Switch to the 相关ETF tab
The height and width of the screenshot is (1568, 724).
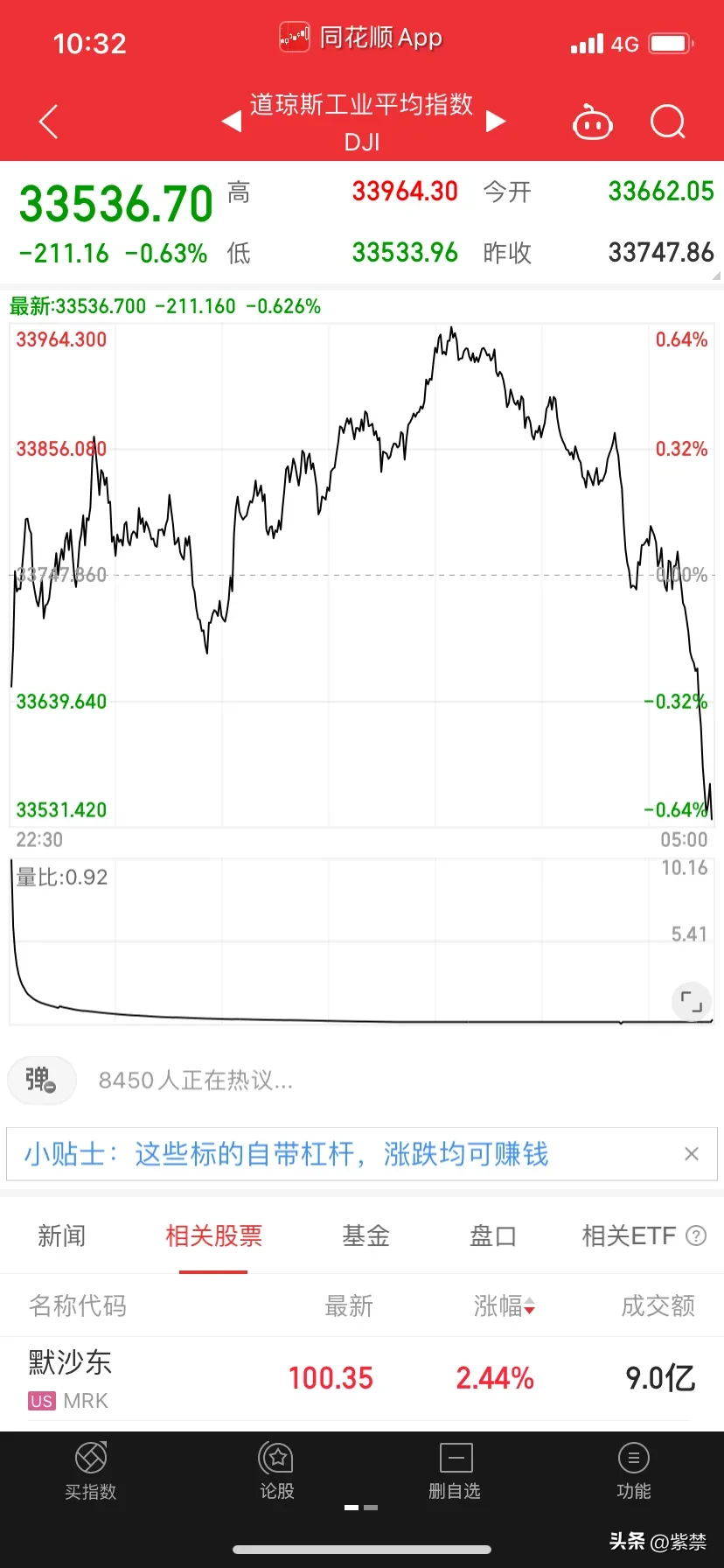click(x=630, y=1235)
